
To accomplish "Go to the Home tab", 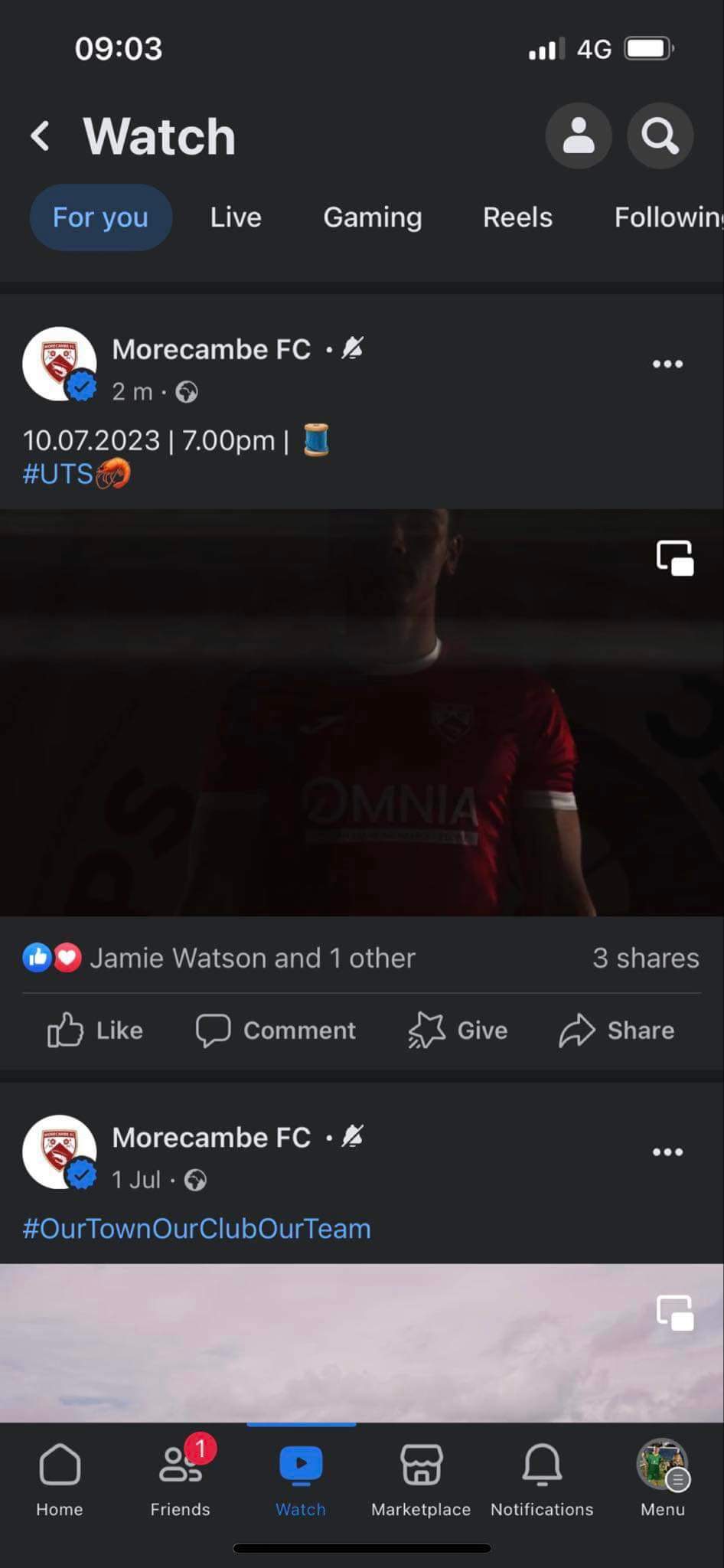I will coord(60,1478).
